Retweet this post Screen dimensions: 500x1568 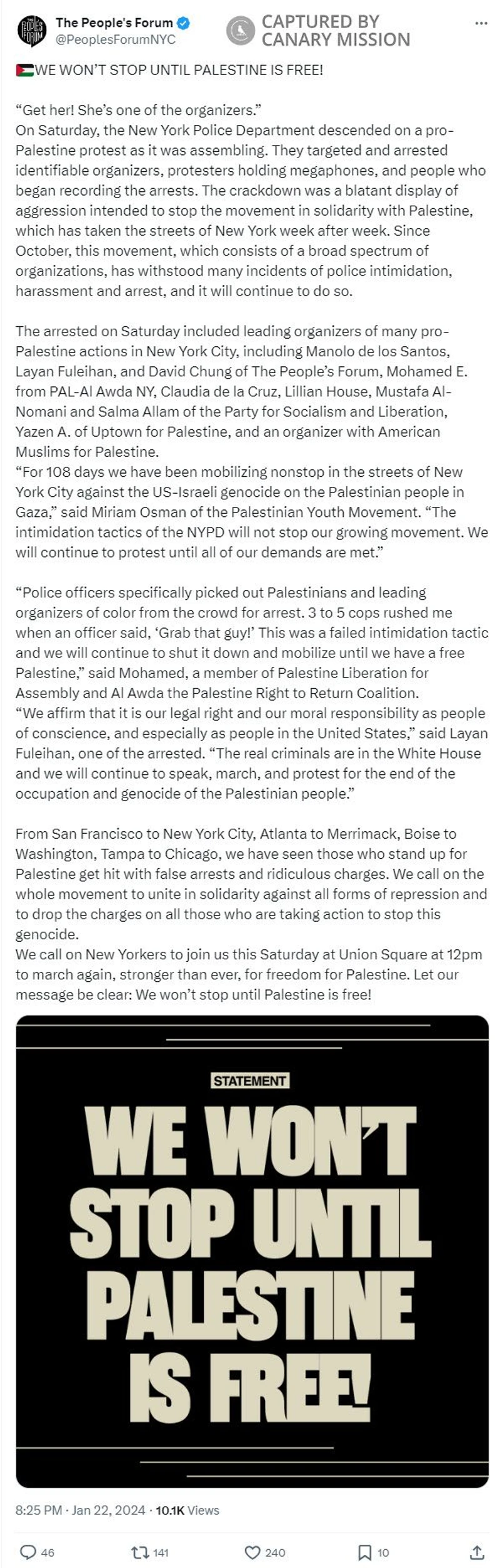(x=140, y=1552)
